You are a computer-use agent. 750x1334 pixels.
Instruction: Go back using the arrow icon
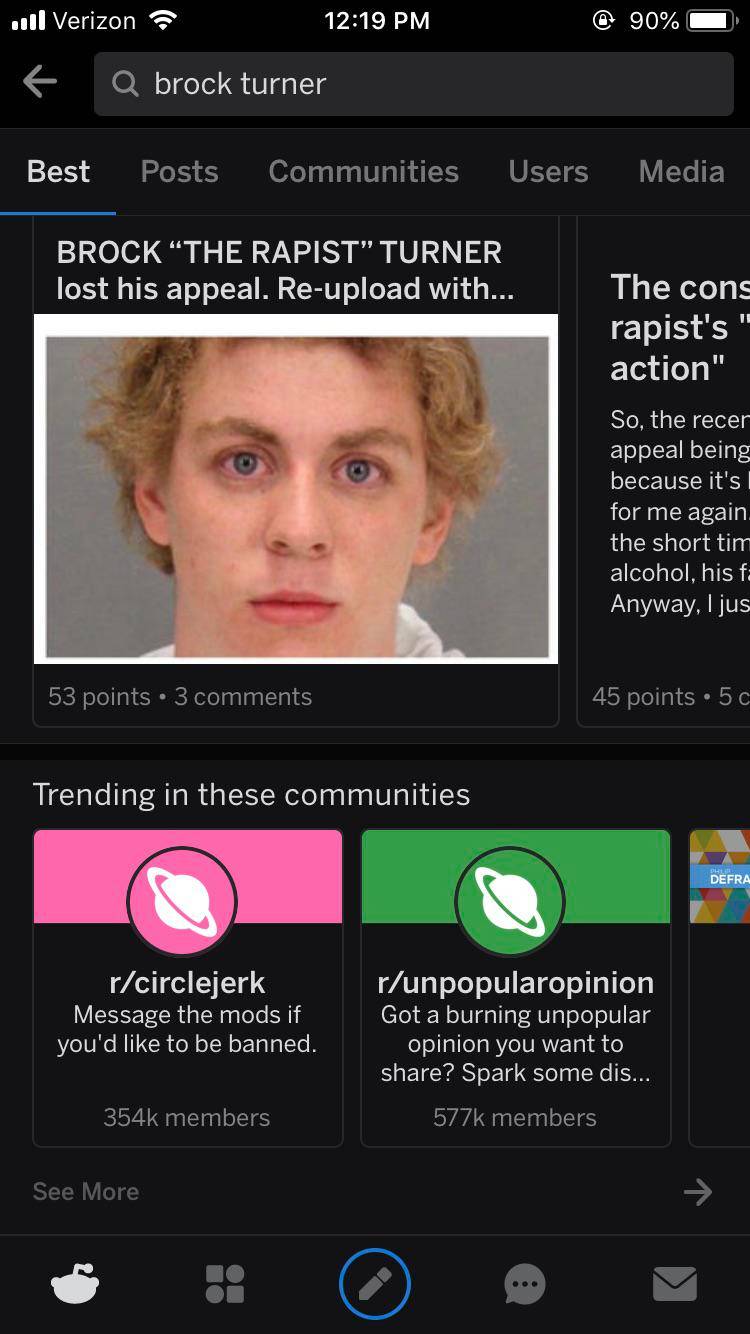pyautogui.click(x=40, y=83)
